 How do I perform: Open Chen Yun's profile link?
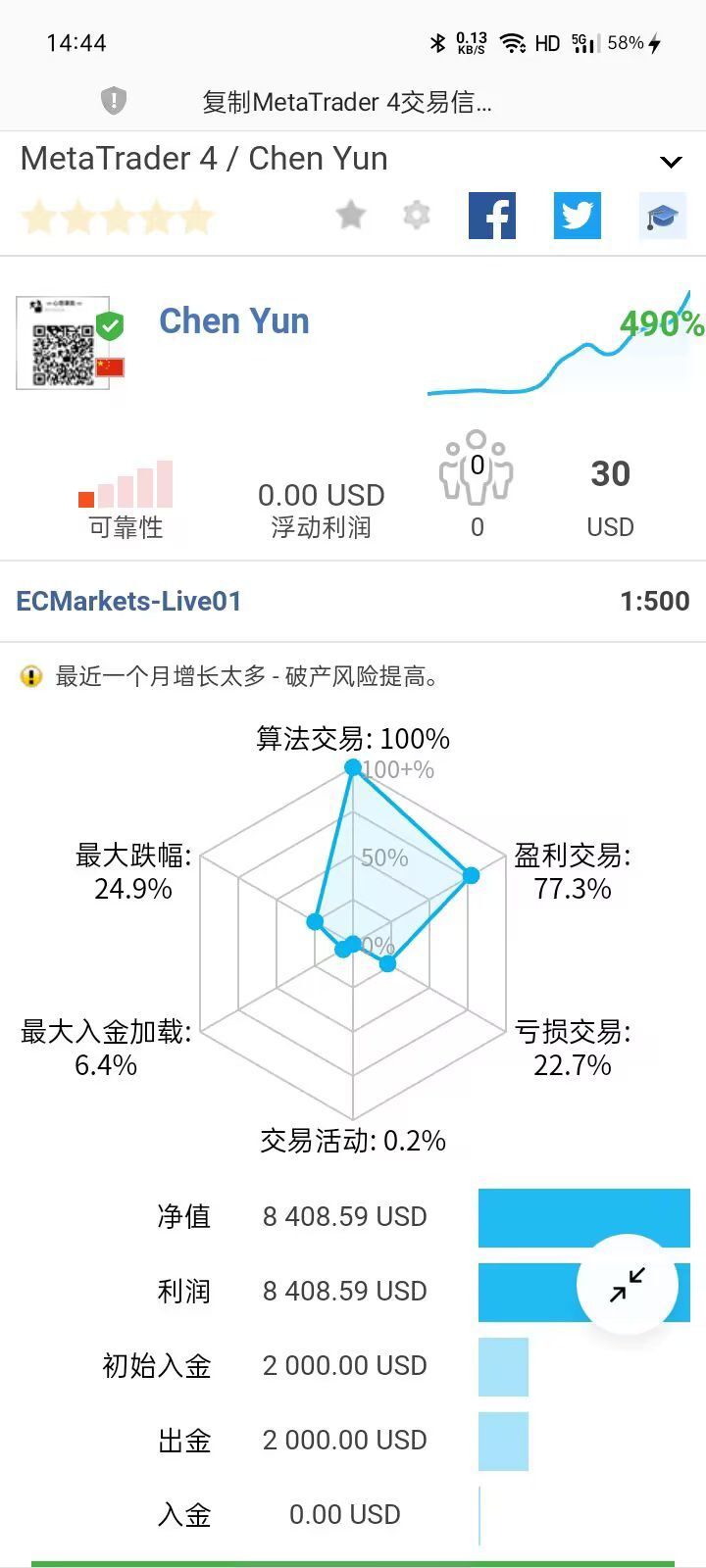tap(234, 321)
